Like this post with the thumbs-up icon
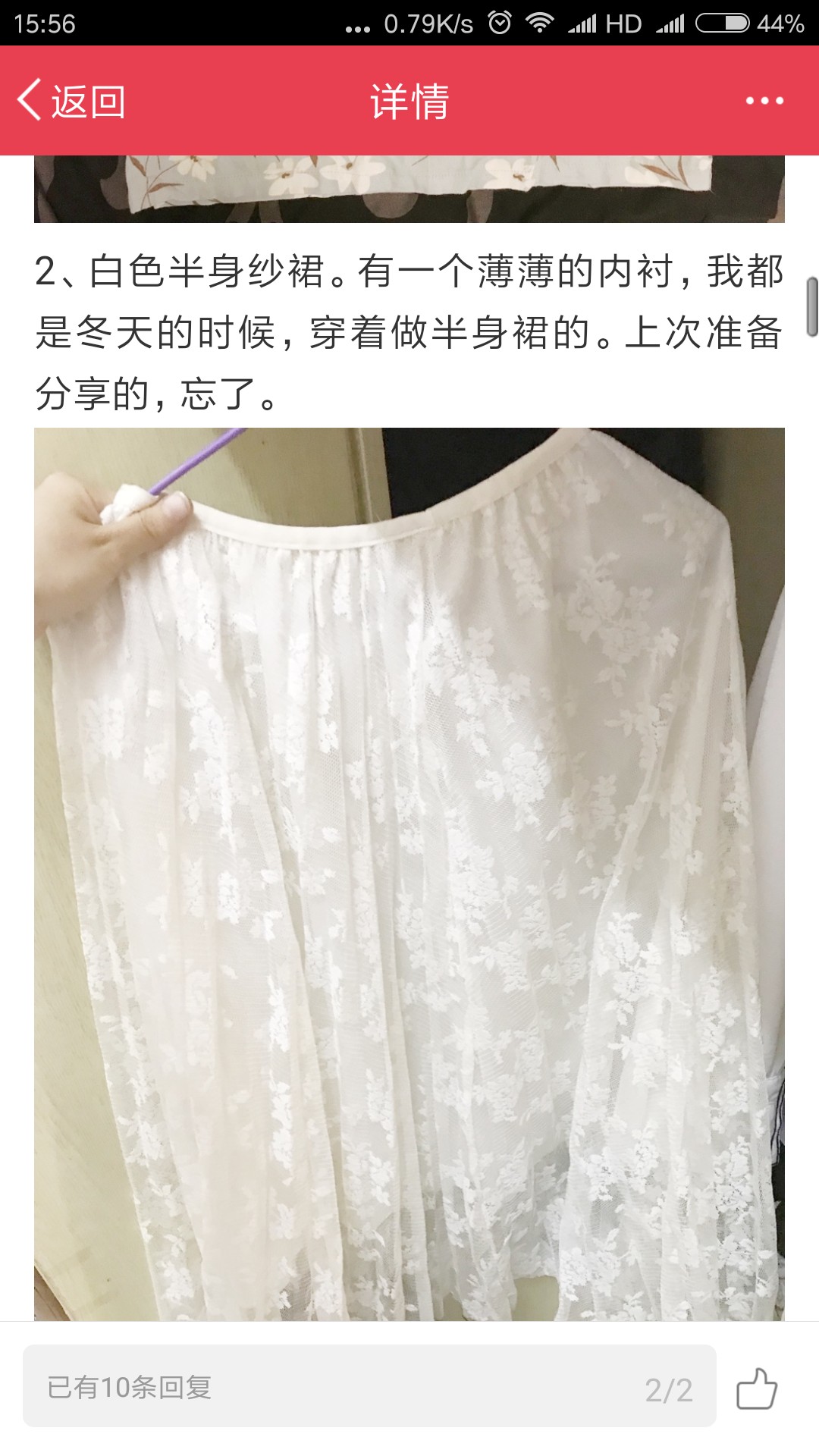 point(757,1388)
